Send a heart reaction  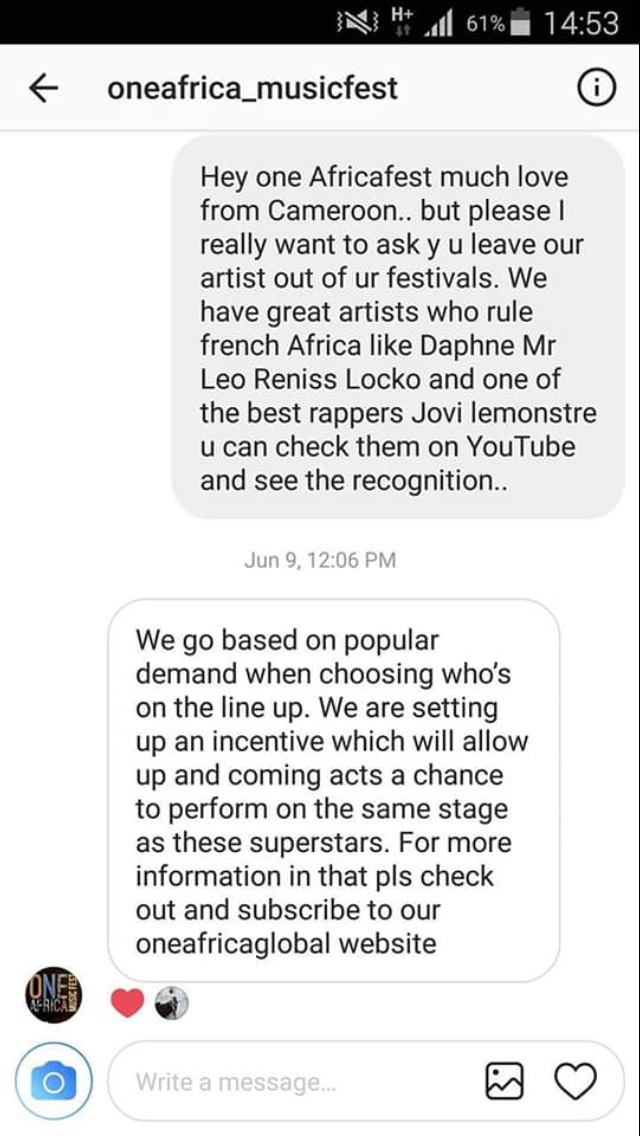575,1080
